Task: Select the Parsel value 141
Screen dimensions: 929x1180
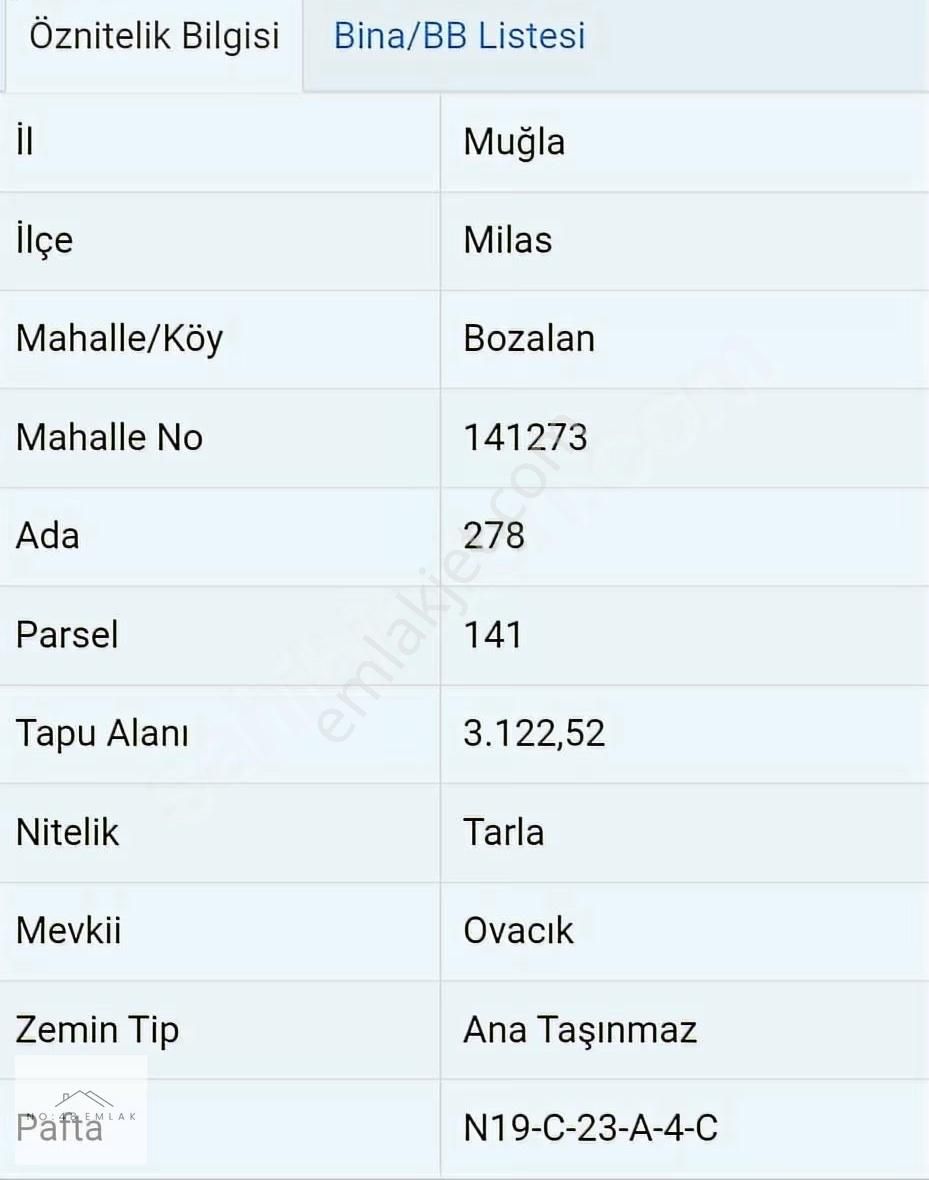Action: click(492, 635)
